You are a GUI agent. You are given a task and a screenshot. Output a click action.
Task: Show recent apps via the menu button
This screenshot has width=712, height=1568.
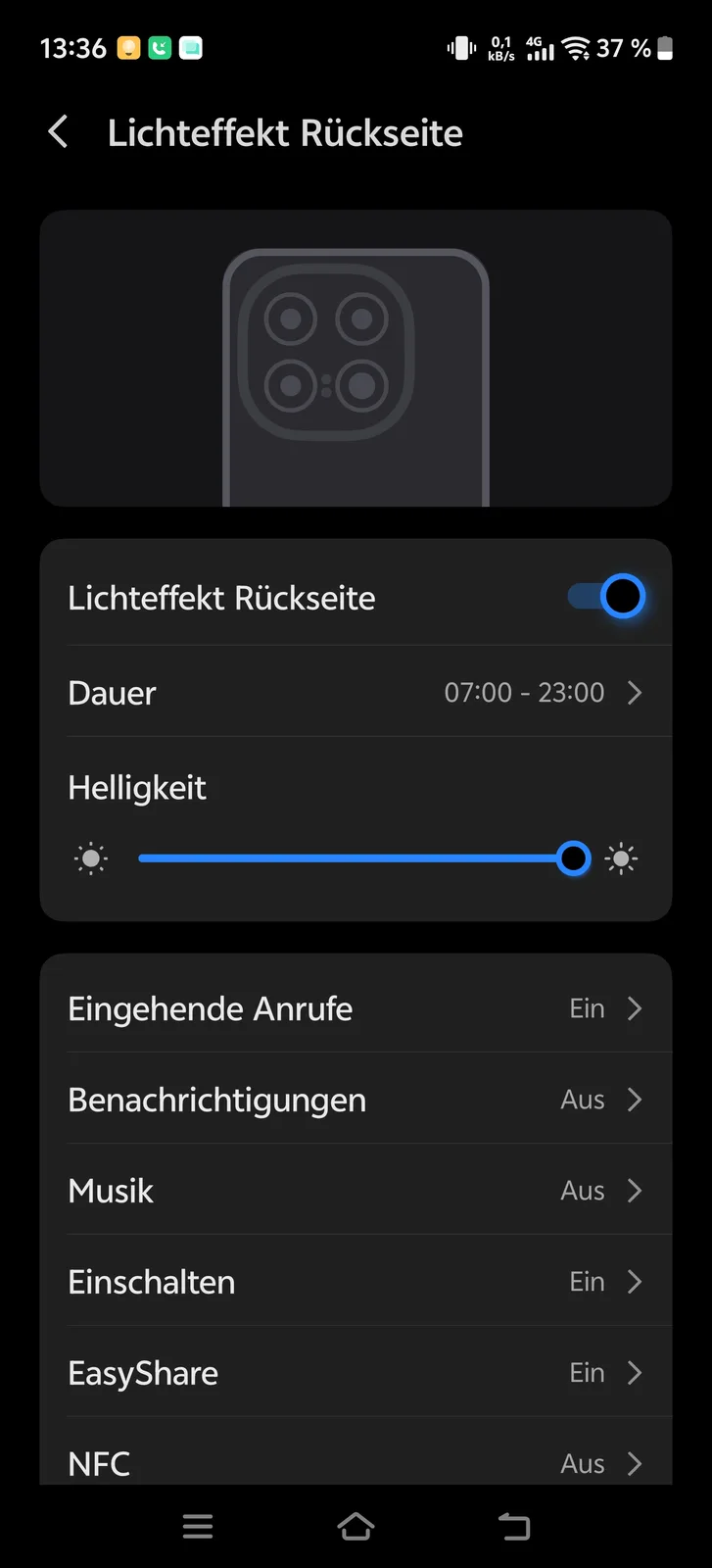(198, 1526)
